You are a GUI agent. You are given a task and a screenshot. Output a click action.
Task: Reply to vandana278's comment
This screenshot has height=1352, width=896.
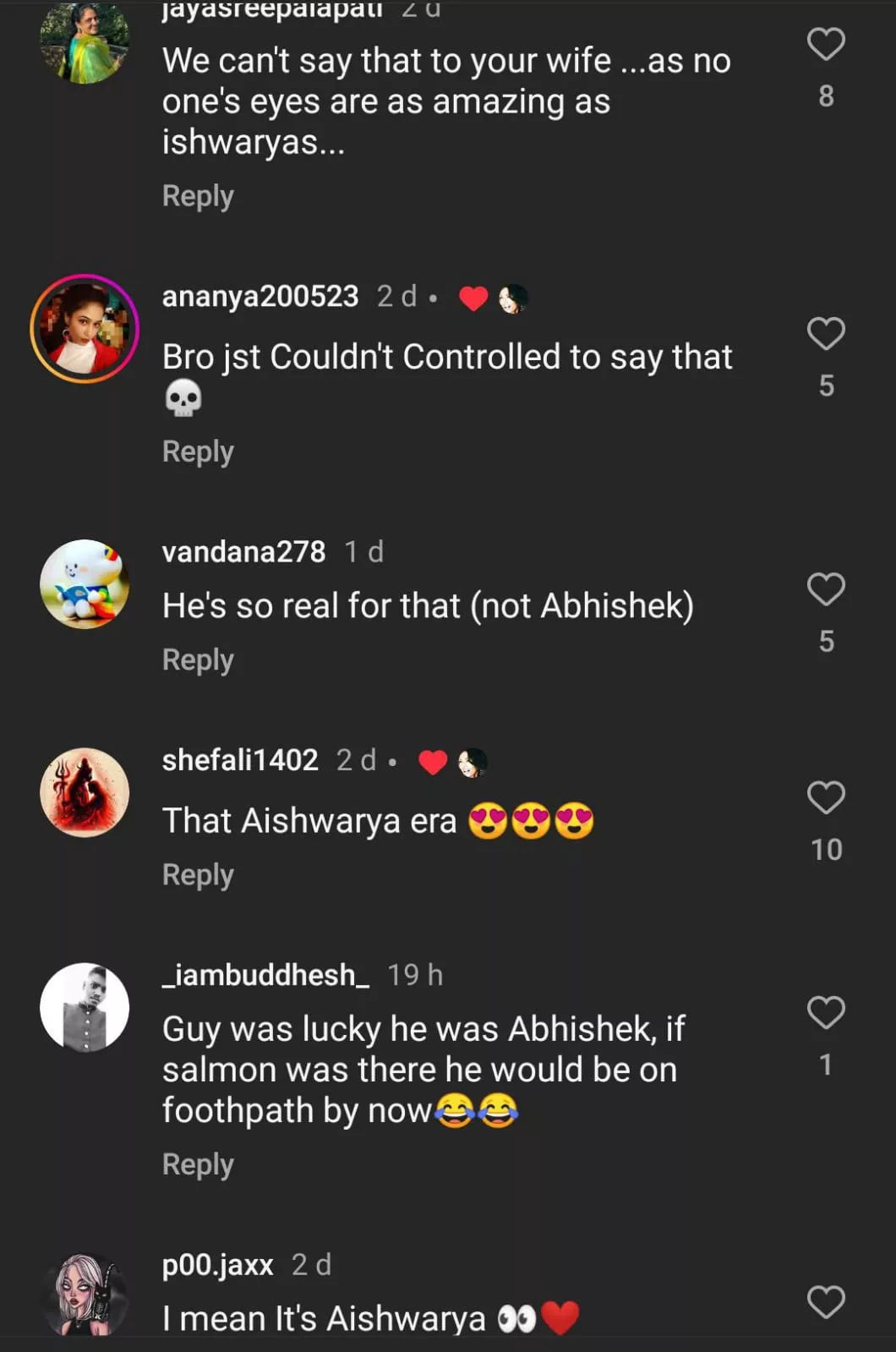pos(198,660)
